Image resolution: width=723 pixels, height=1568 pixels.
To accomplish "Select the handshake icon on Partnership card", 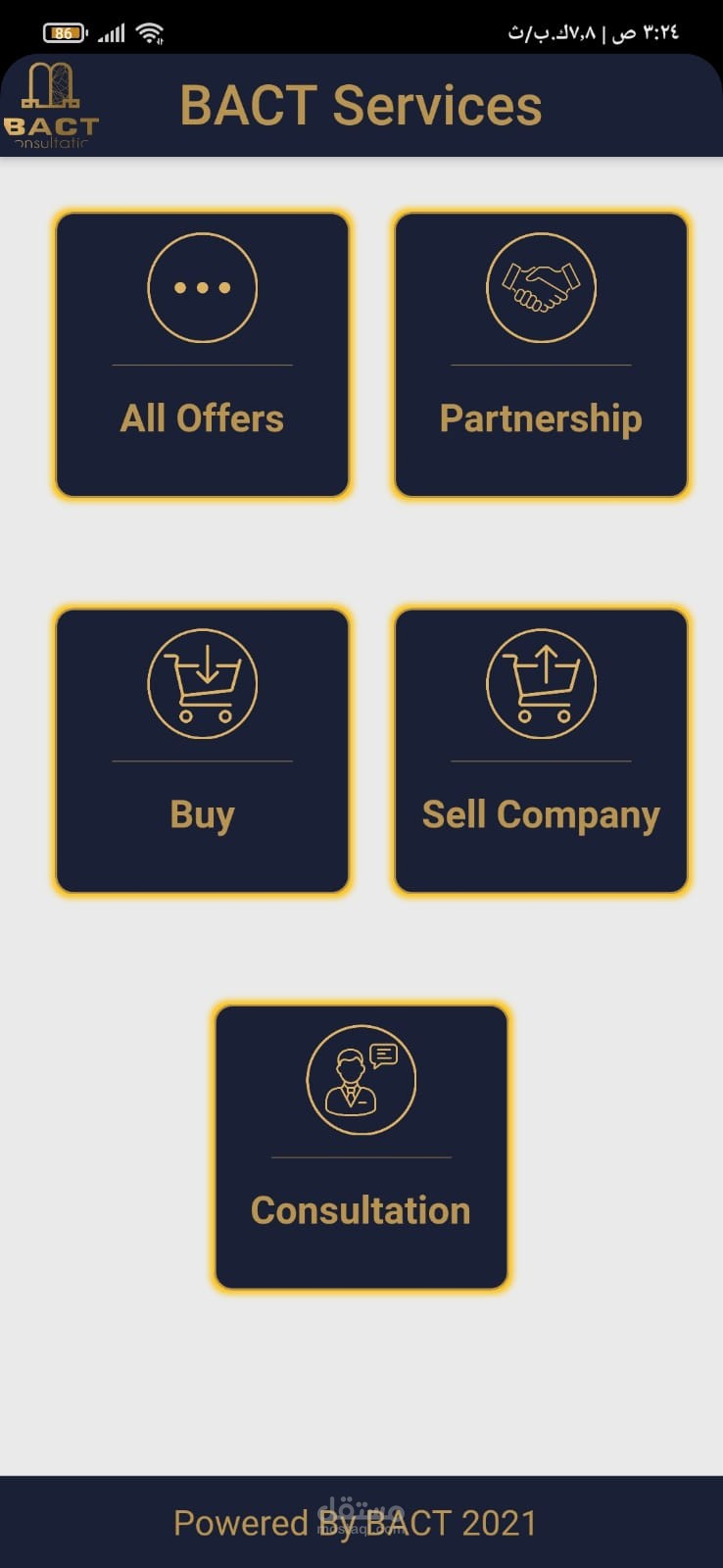I will 541,287.
